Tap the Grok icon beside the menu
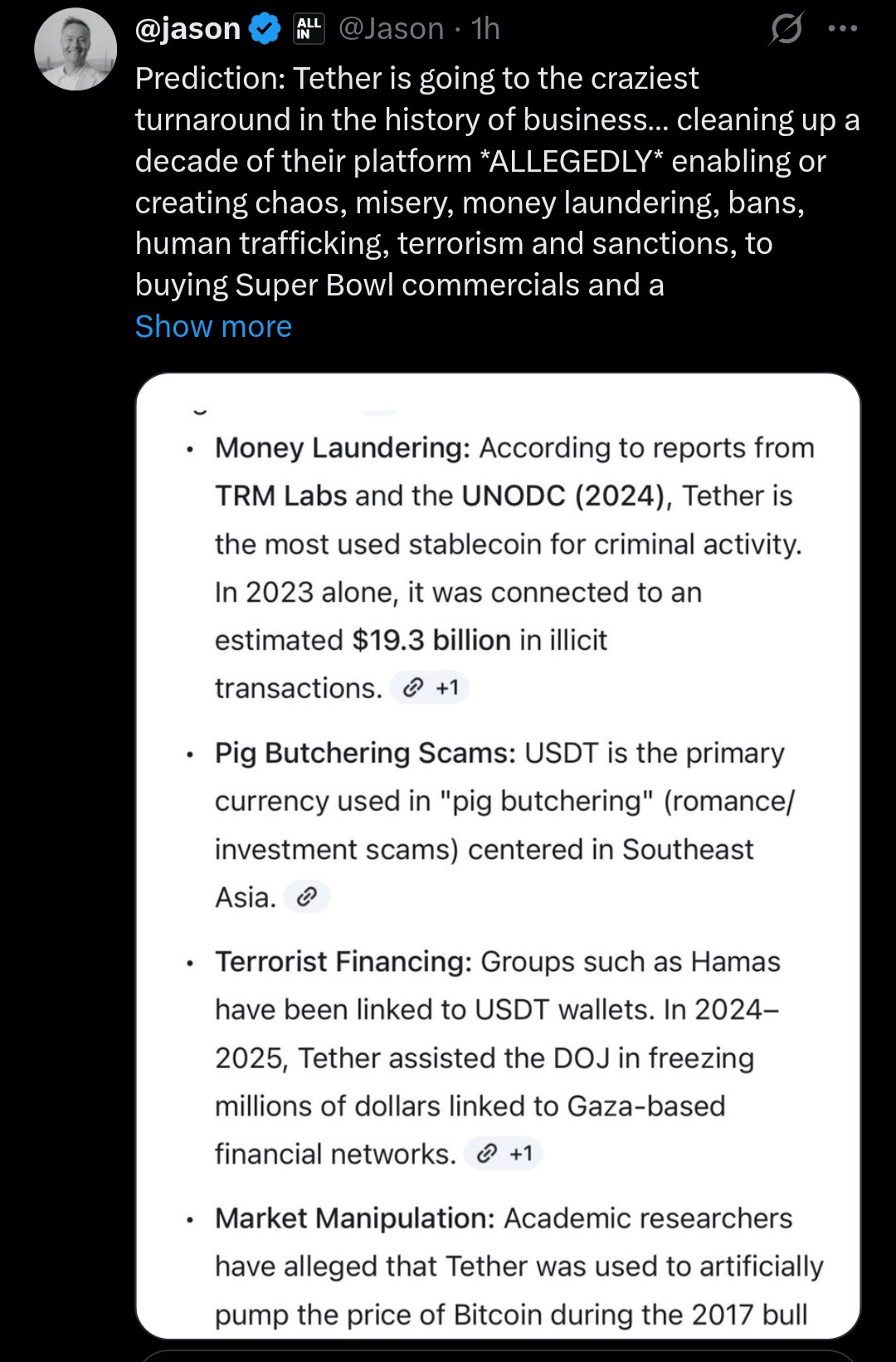Screen dimensions: 896x1362 coord(785,29)
